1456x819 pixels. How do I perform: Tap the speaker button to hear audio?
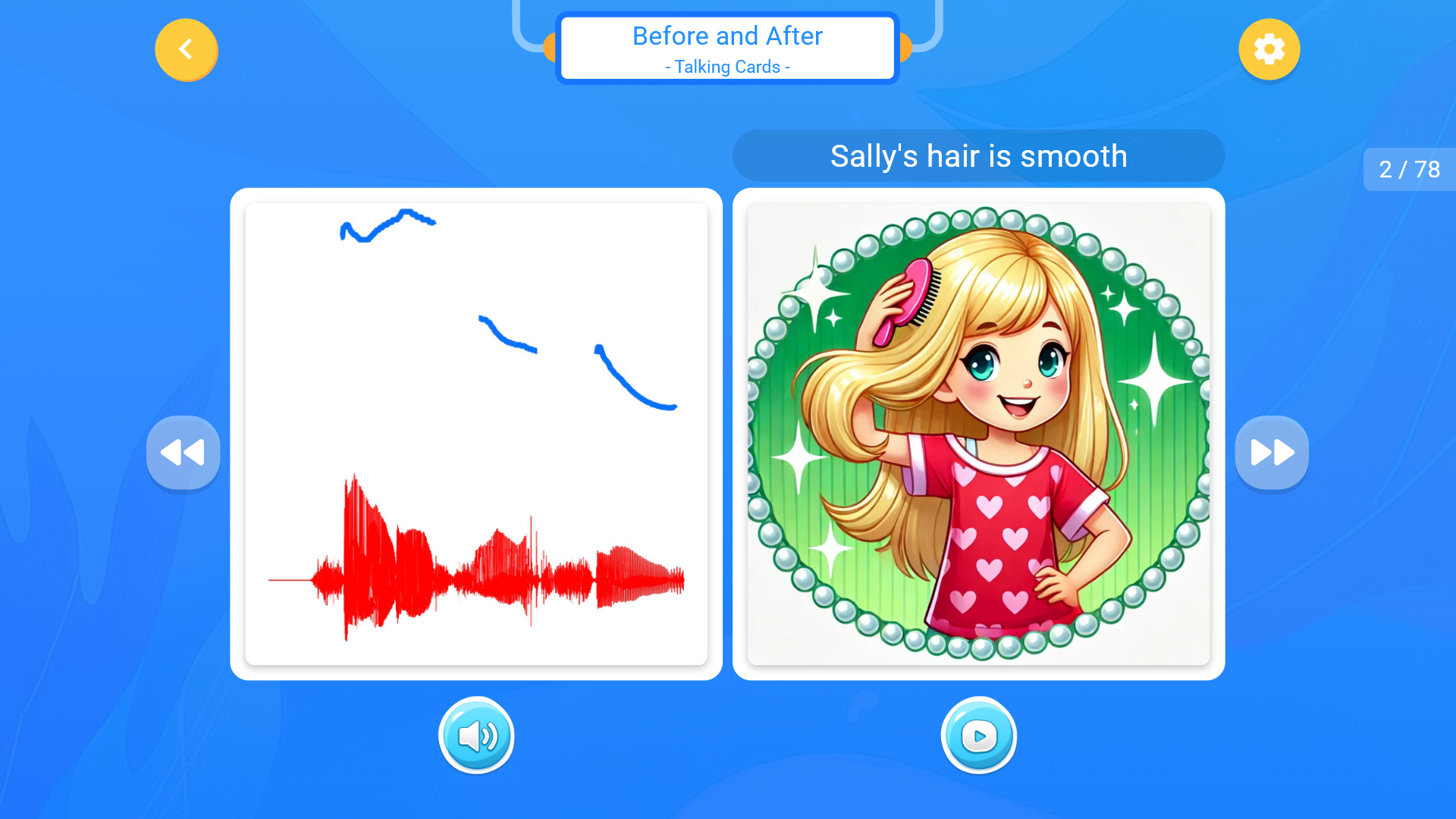476,736
